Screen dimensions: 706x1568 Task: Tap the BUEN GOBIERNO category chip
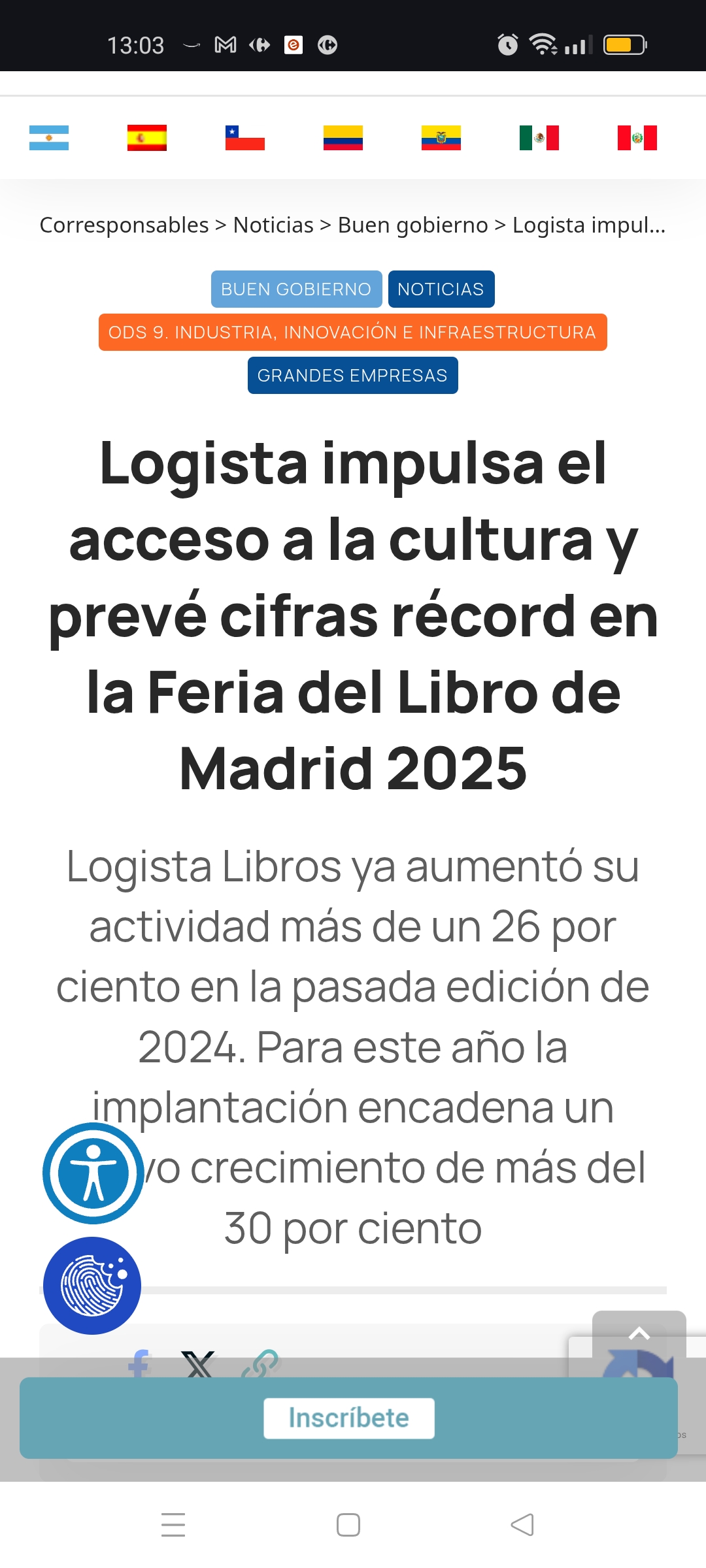296,289
